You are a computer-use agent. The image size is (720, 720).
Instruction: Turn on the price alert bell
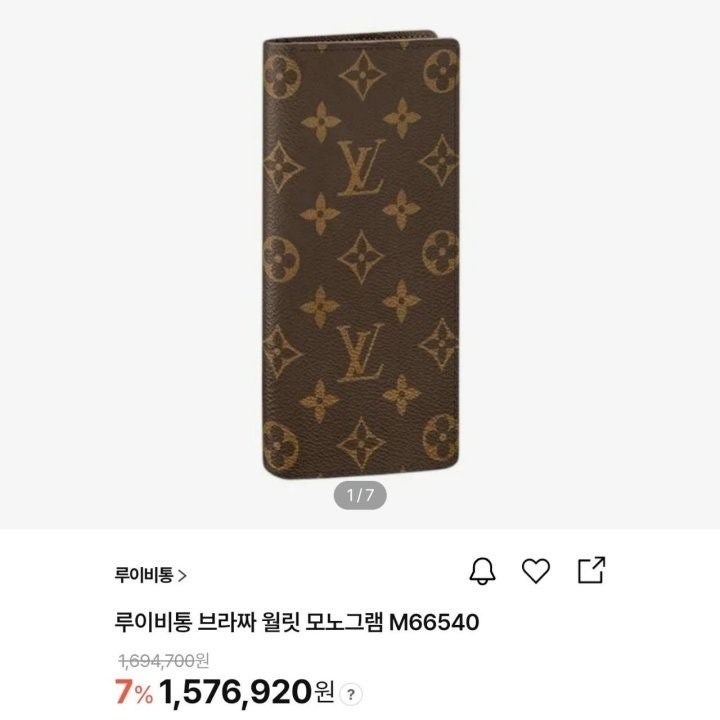[482, 571]
